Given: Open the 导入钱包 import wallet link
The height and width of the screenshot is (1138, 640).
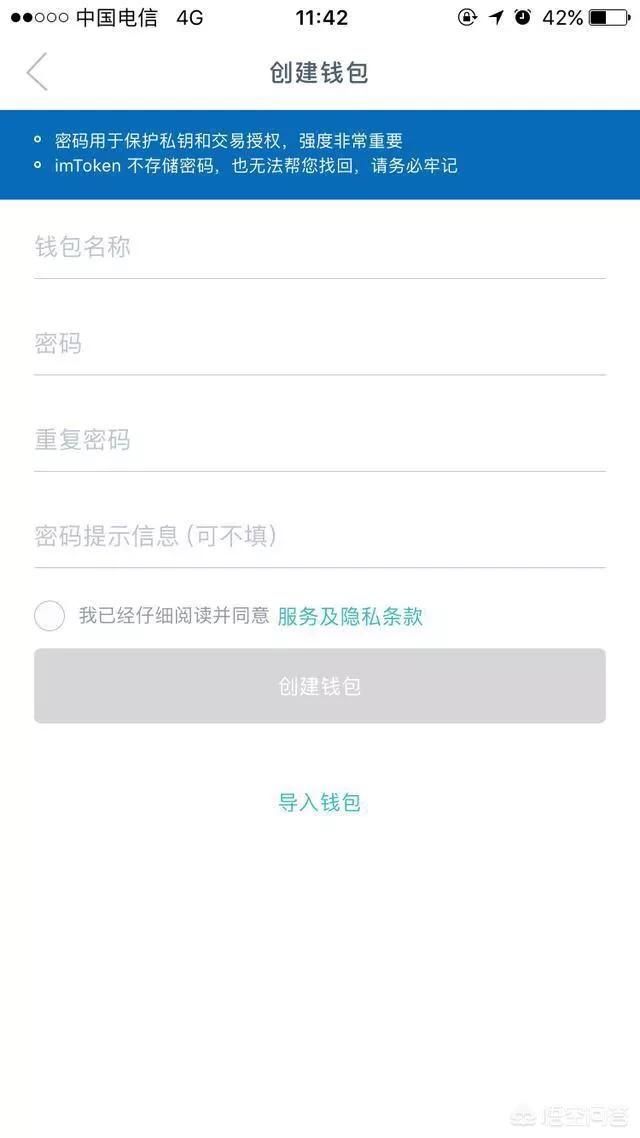Looking at the screenshot, I should [319, 802].
